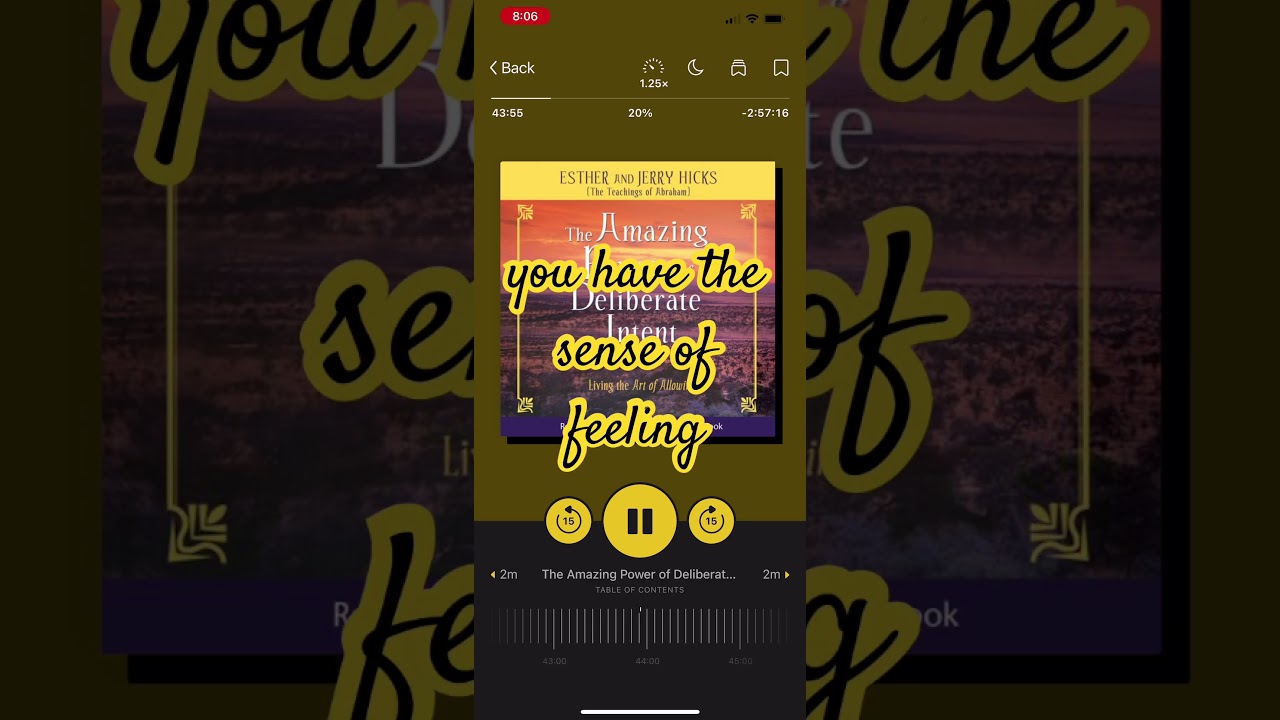This screenshot has height=720, width=1280.
Task: Add a bookmark at this position
Action: [x=781, y=68]
